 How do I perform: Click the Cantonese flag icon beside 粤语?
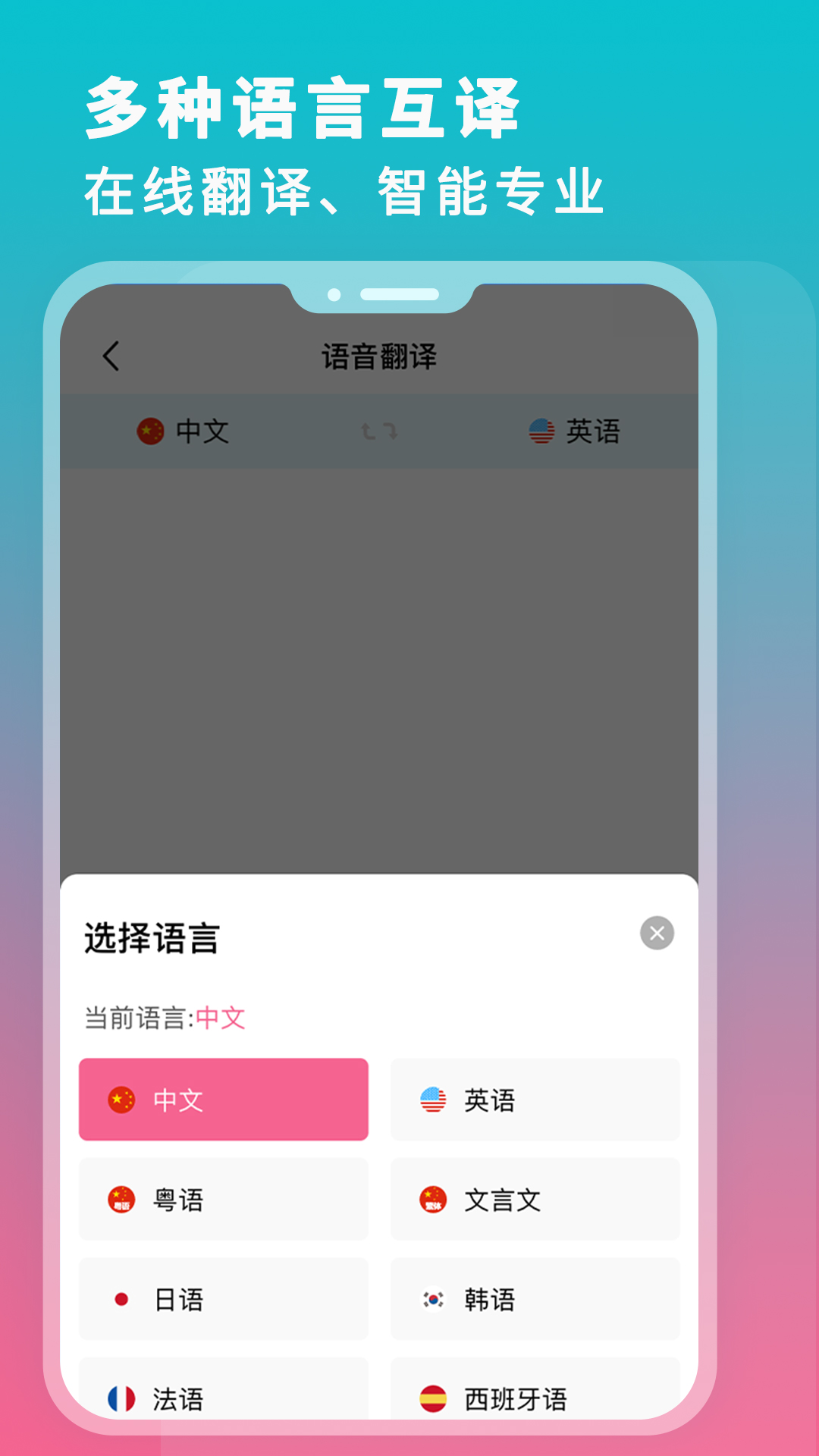tap(122, 1200)
